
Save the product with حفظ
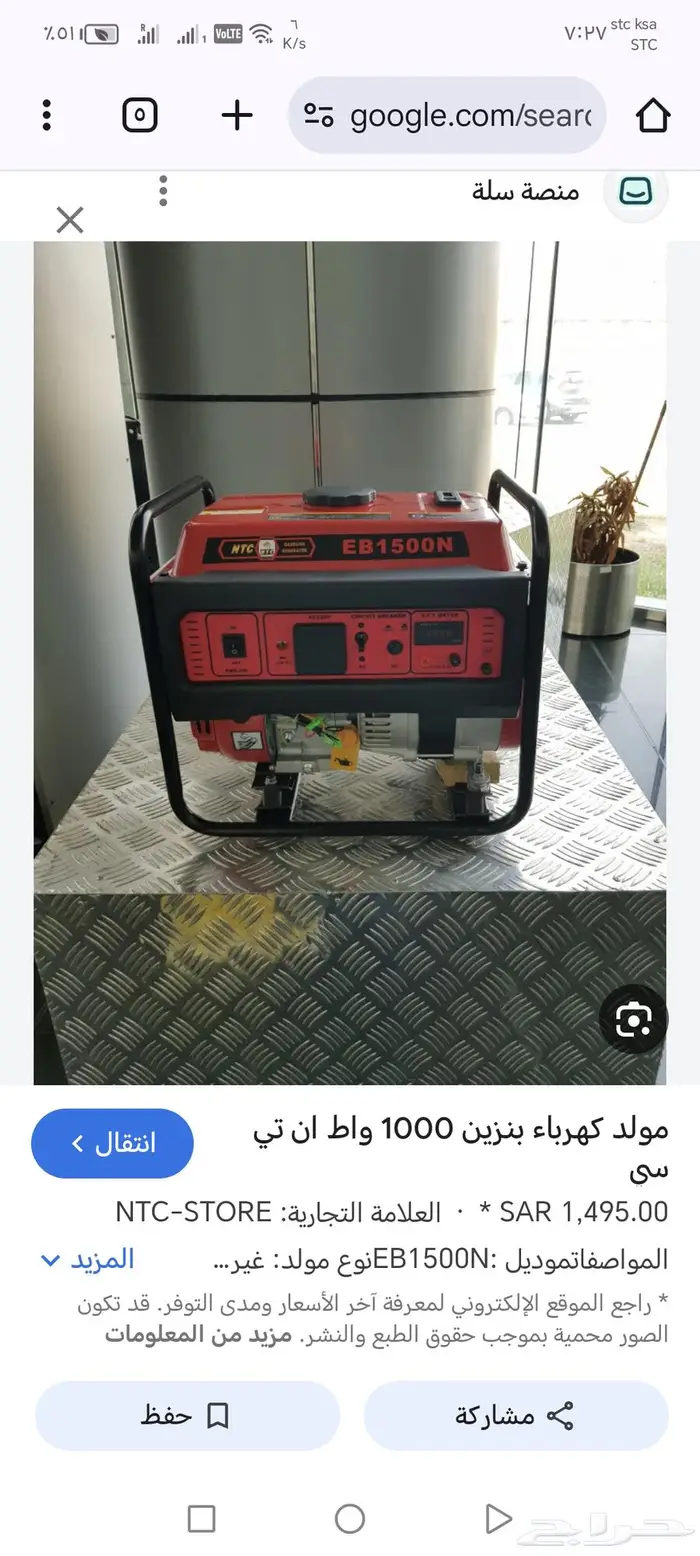click(x=187, y=1415)
